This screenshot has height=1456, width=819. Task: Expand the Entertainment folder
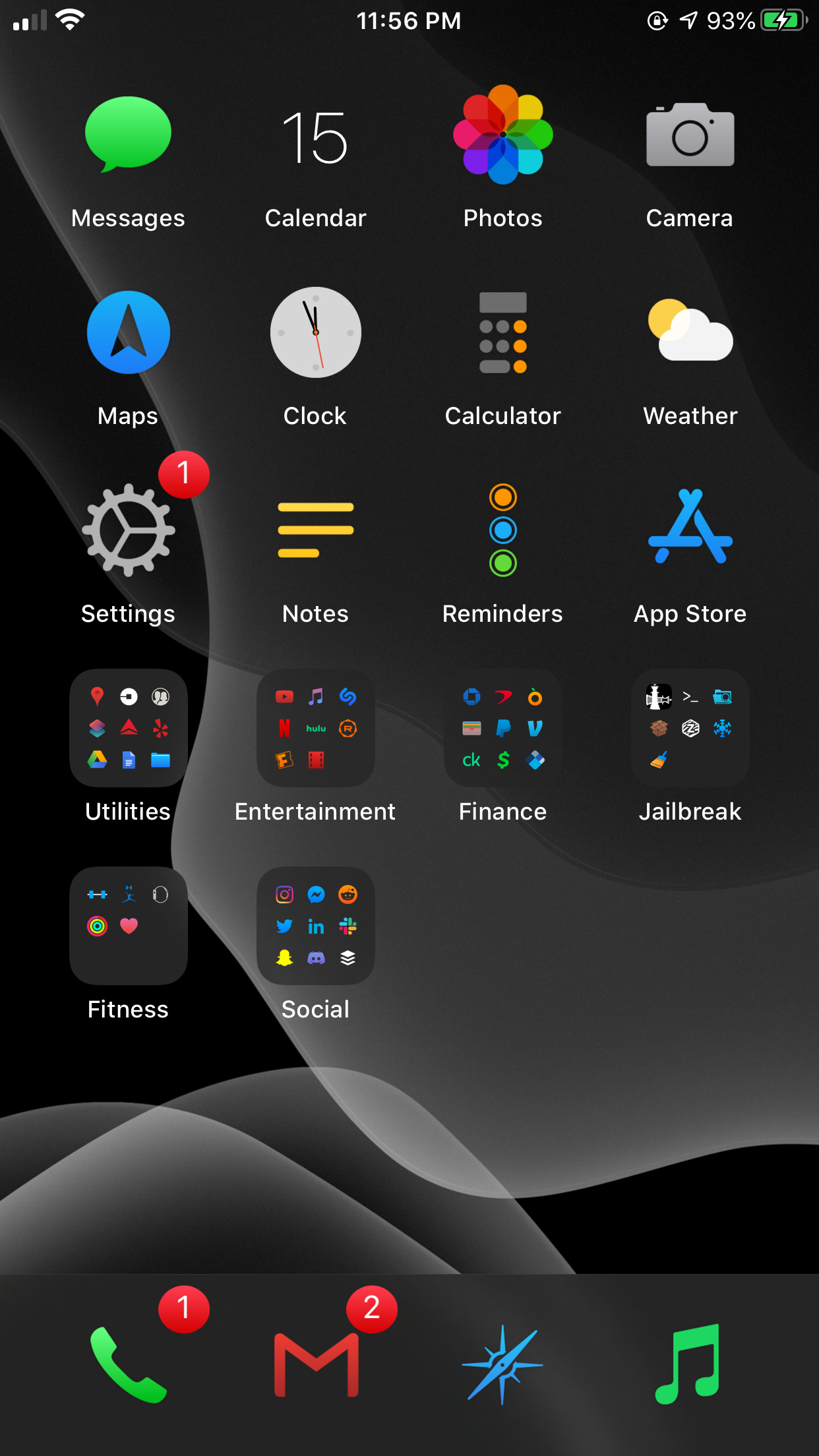[316, 728]
